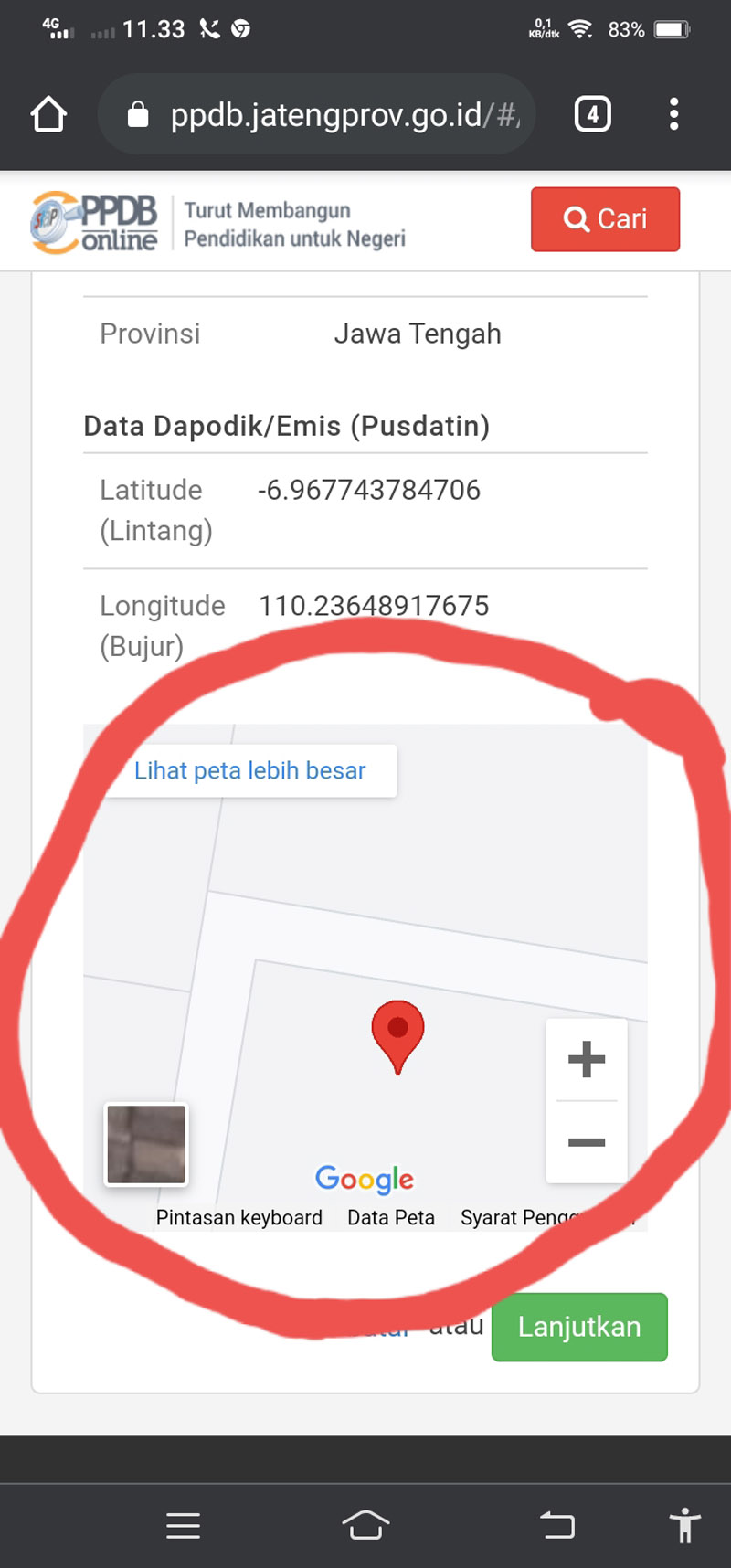The image size is (731, 1568).
Task: Tap the red Cari search button
Action: pyautogui.click(x=605, y=219)
